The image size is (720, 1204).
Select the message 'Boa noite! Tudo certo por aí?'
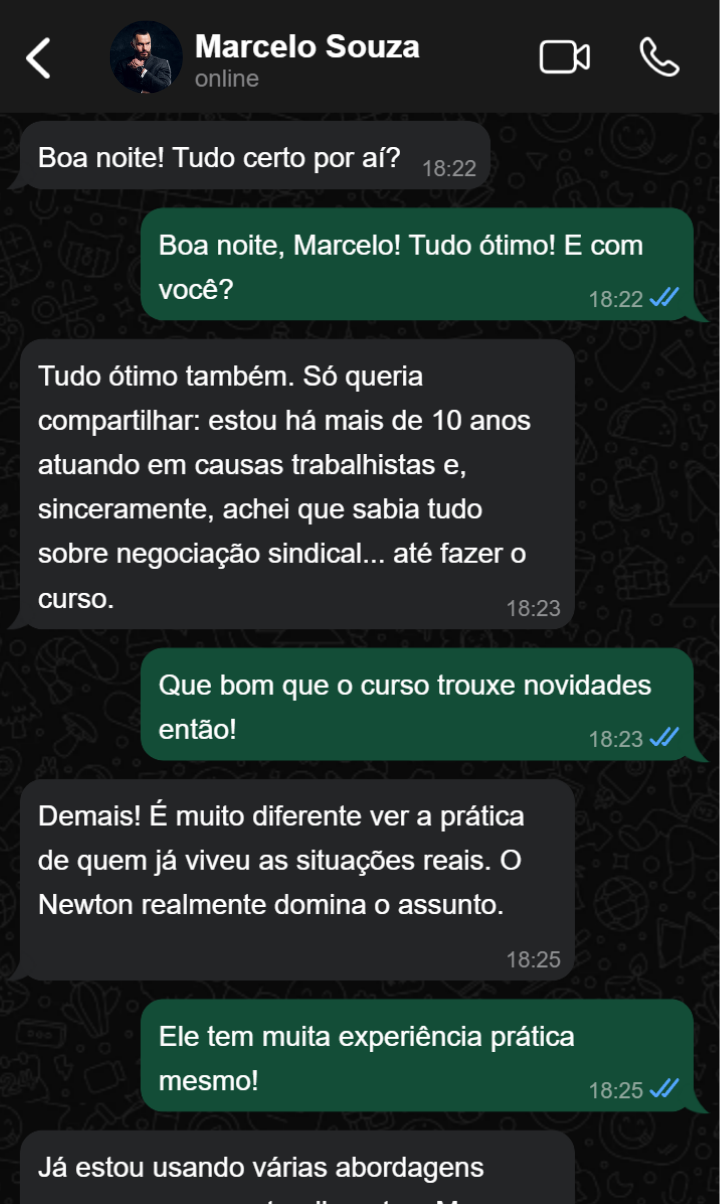250,157
